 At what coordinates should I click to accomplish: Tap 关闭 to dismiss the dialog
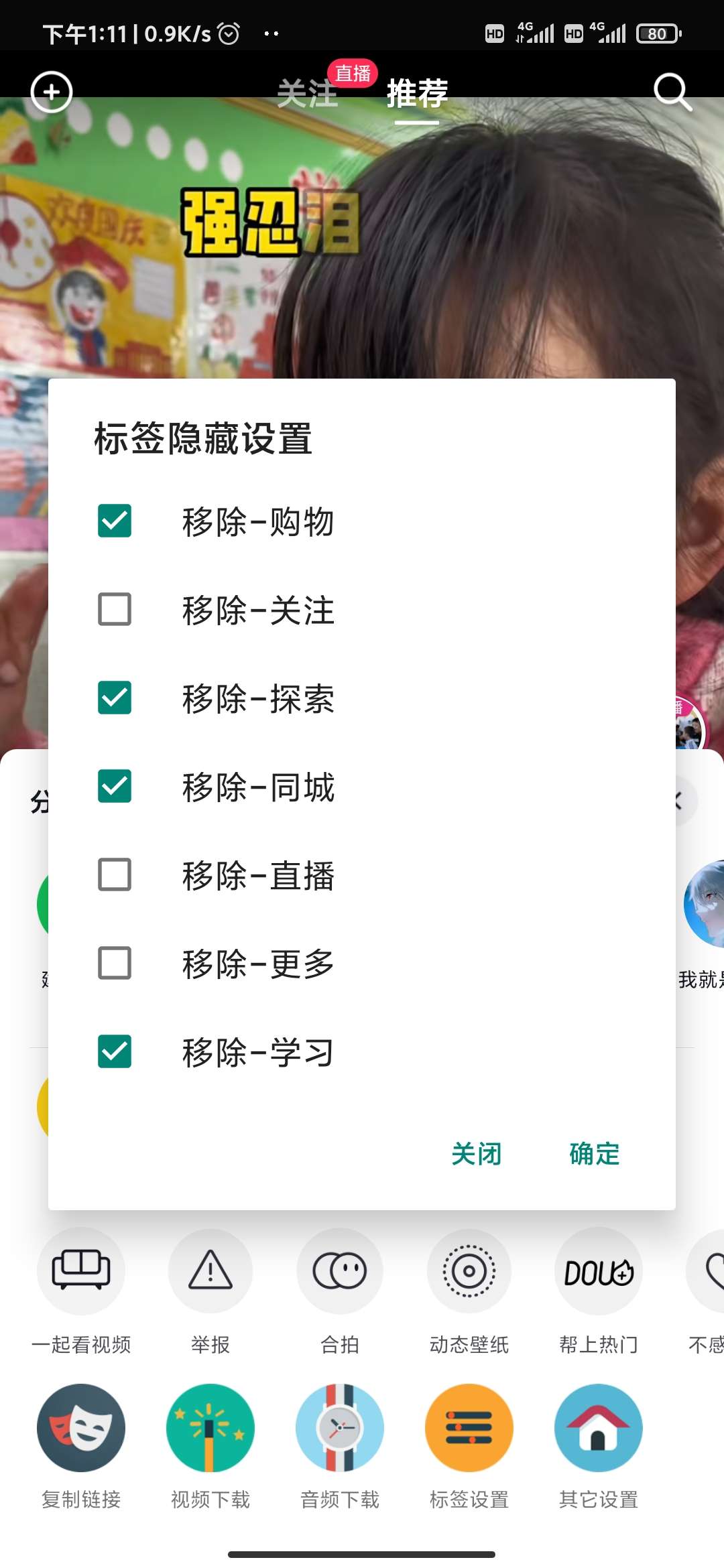[476, 1154]
